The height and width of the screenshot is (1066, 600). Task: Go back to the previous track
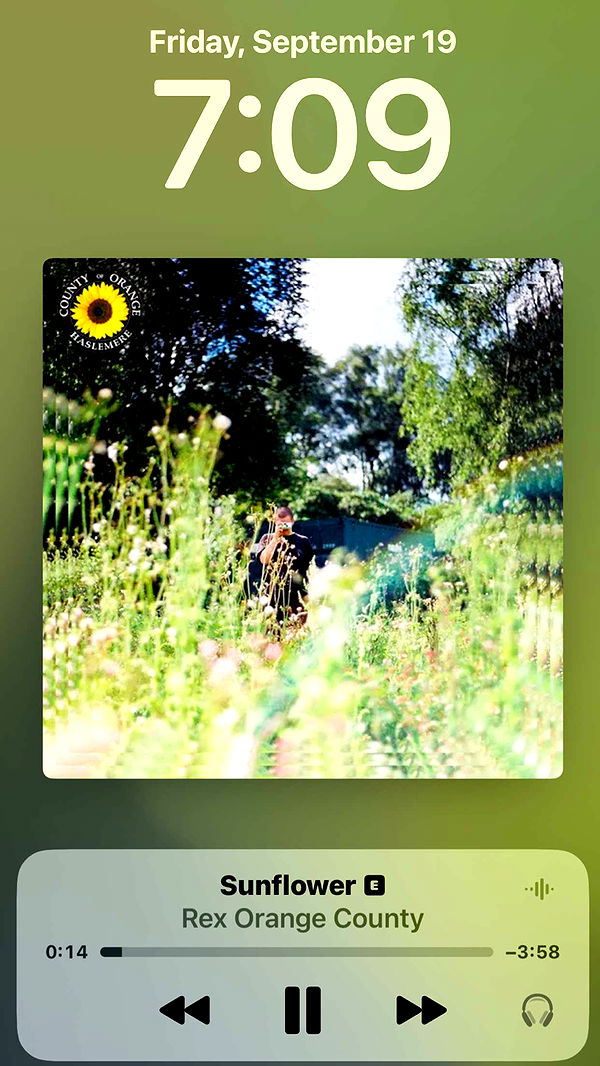coord(185,1010)
